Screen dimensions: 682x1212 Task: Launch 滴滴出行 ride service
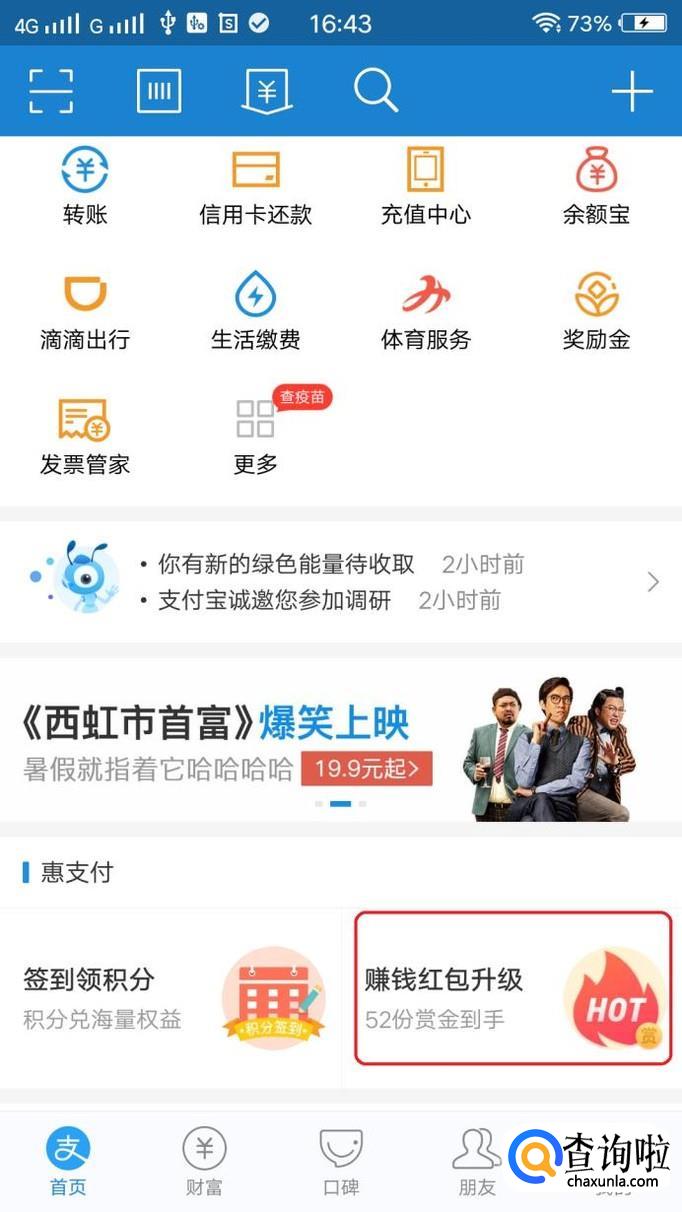coord(85,311)
